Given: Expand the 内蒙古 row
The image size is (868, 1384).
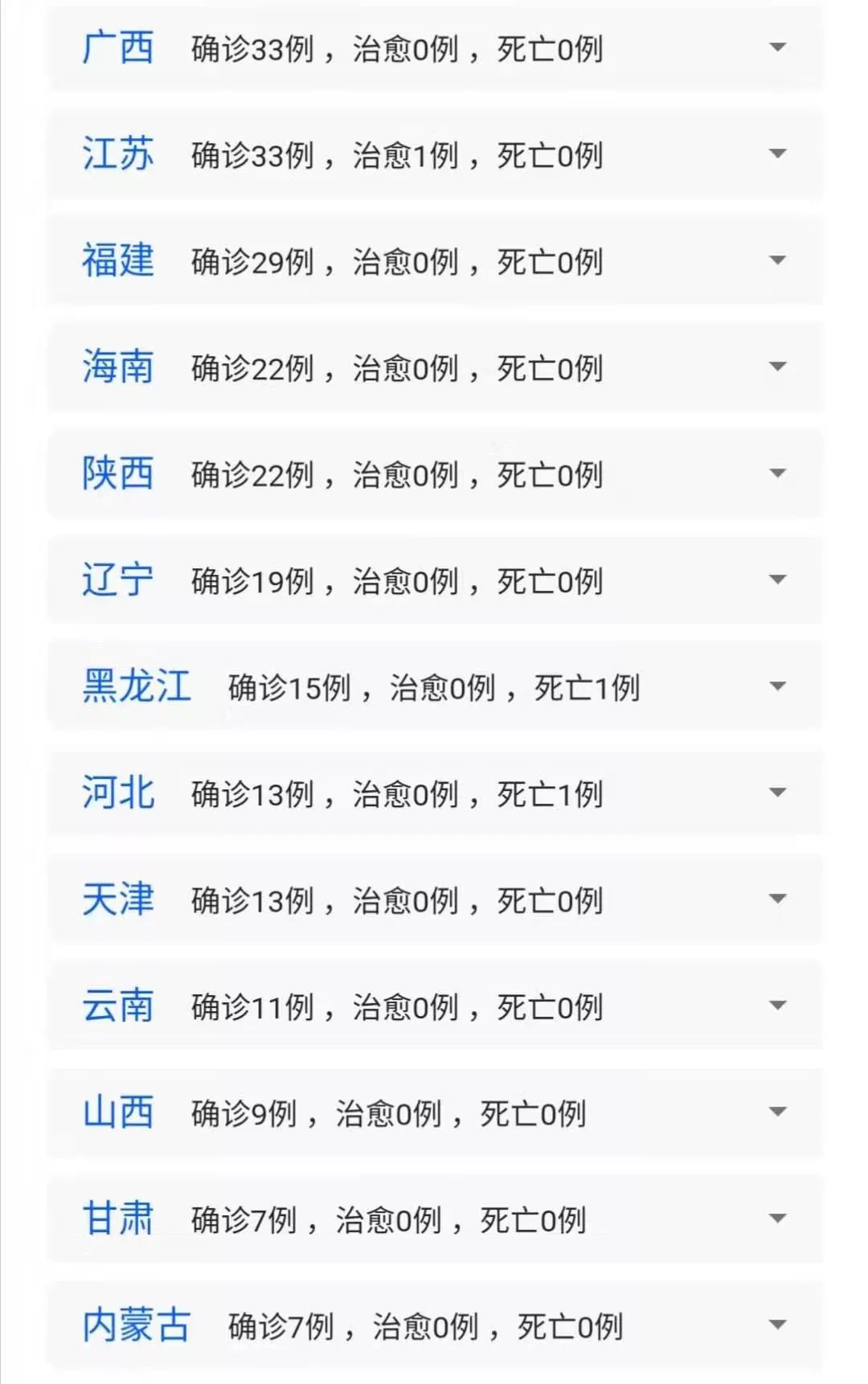Looking at the screenshot, I should [x=776, y=1325].
